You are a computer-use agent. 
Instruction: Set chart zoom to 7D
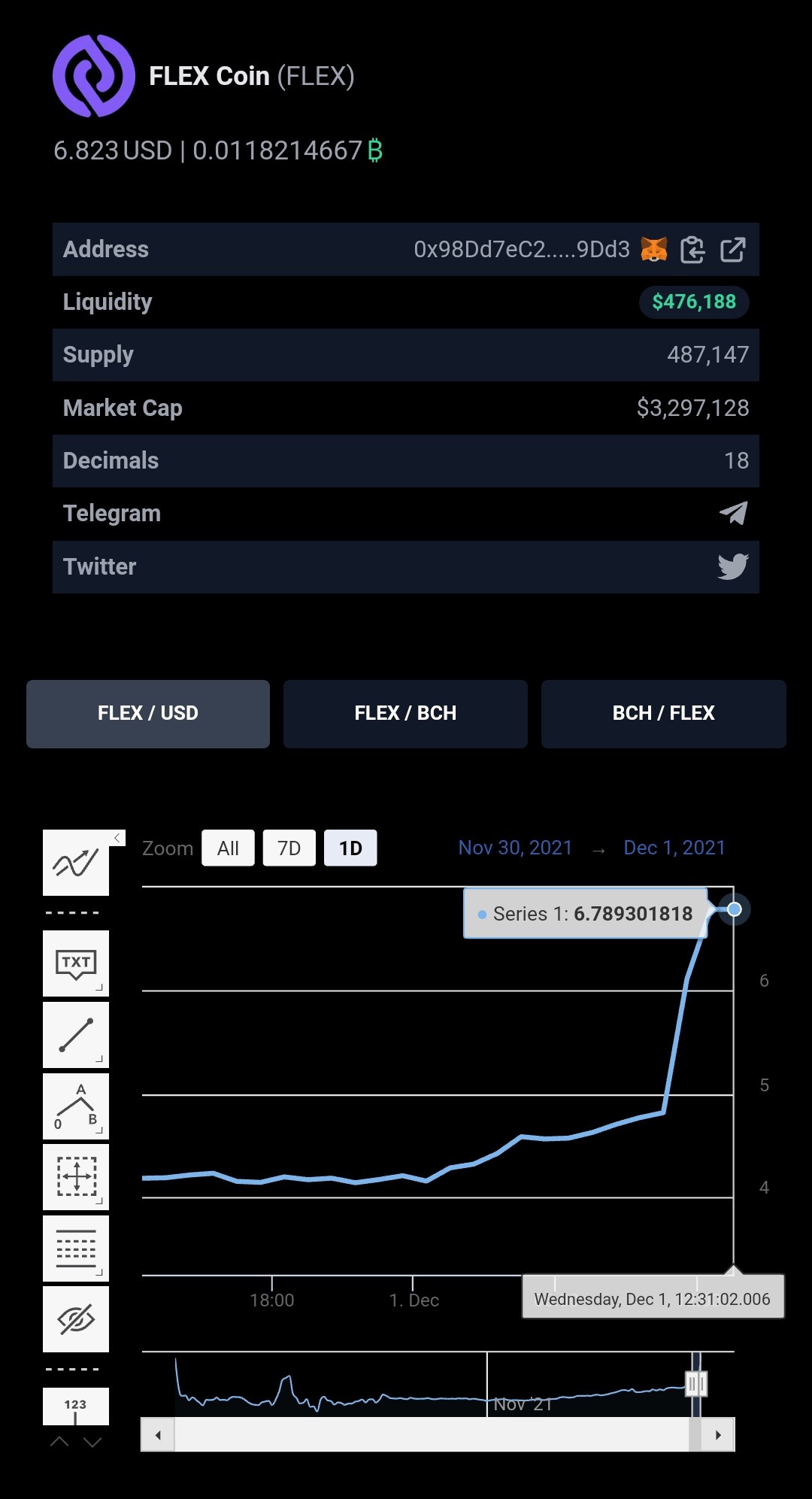(x=289, y=848)
